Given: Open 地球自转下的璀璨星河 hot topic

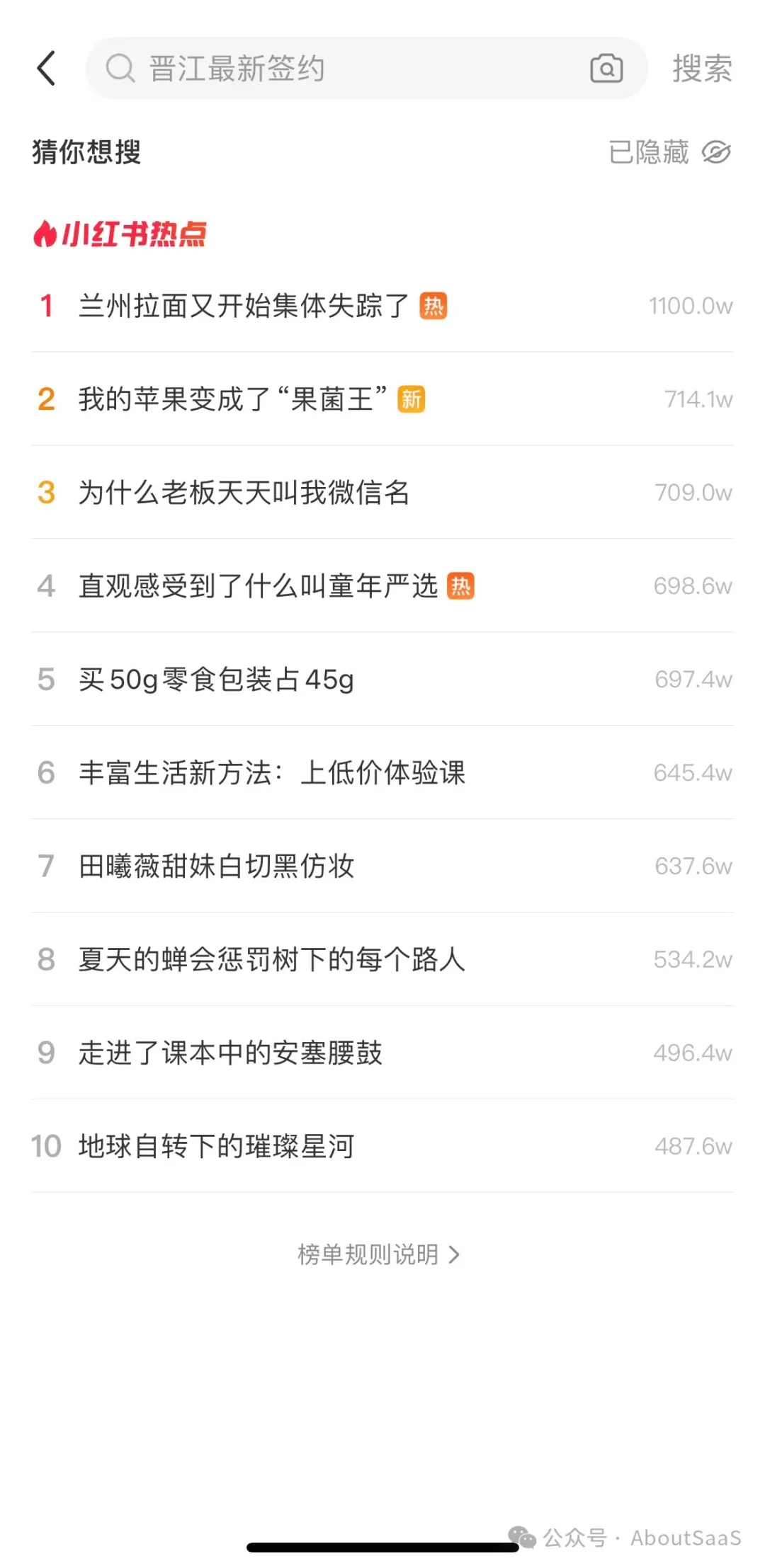Looking at the screenshot, I should click(x=216, y=1147).
